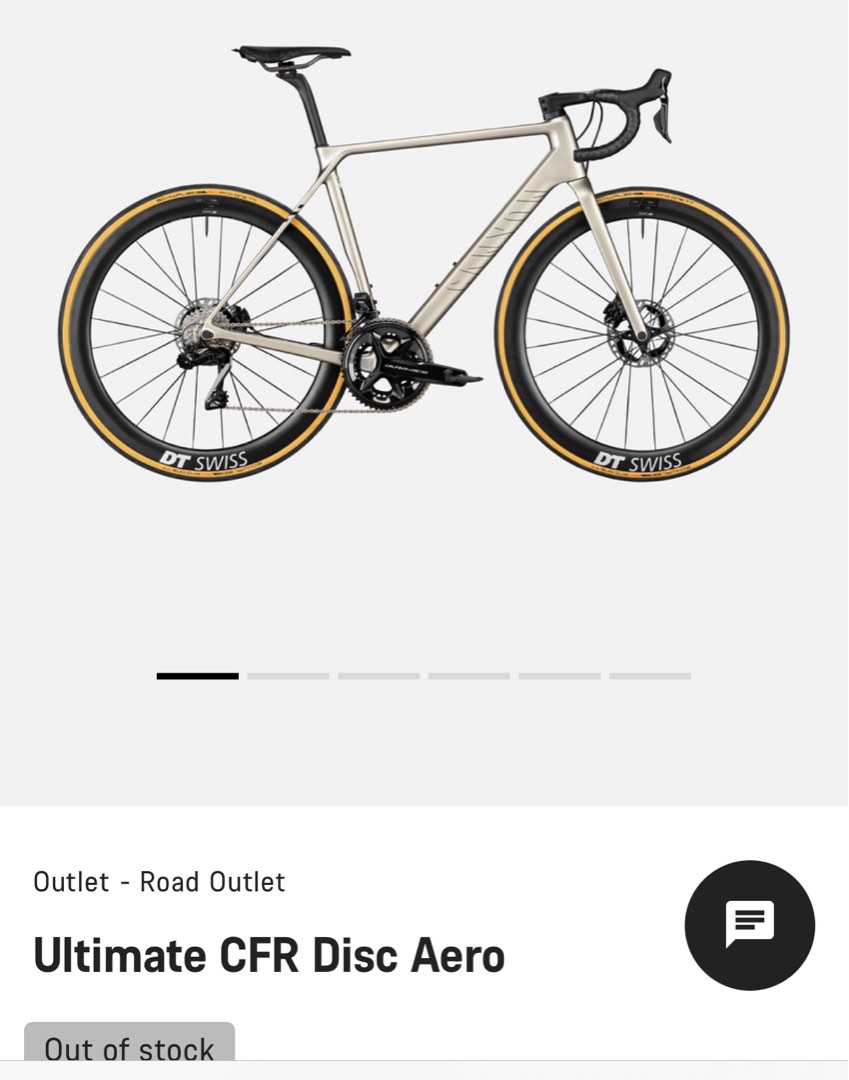Click the Out of stock badge

[128, 1048]
